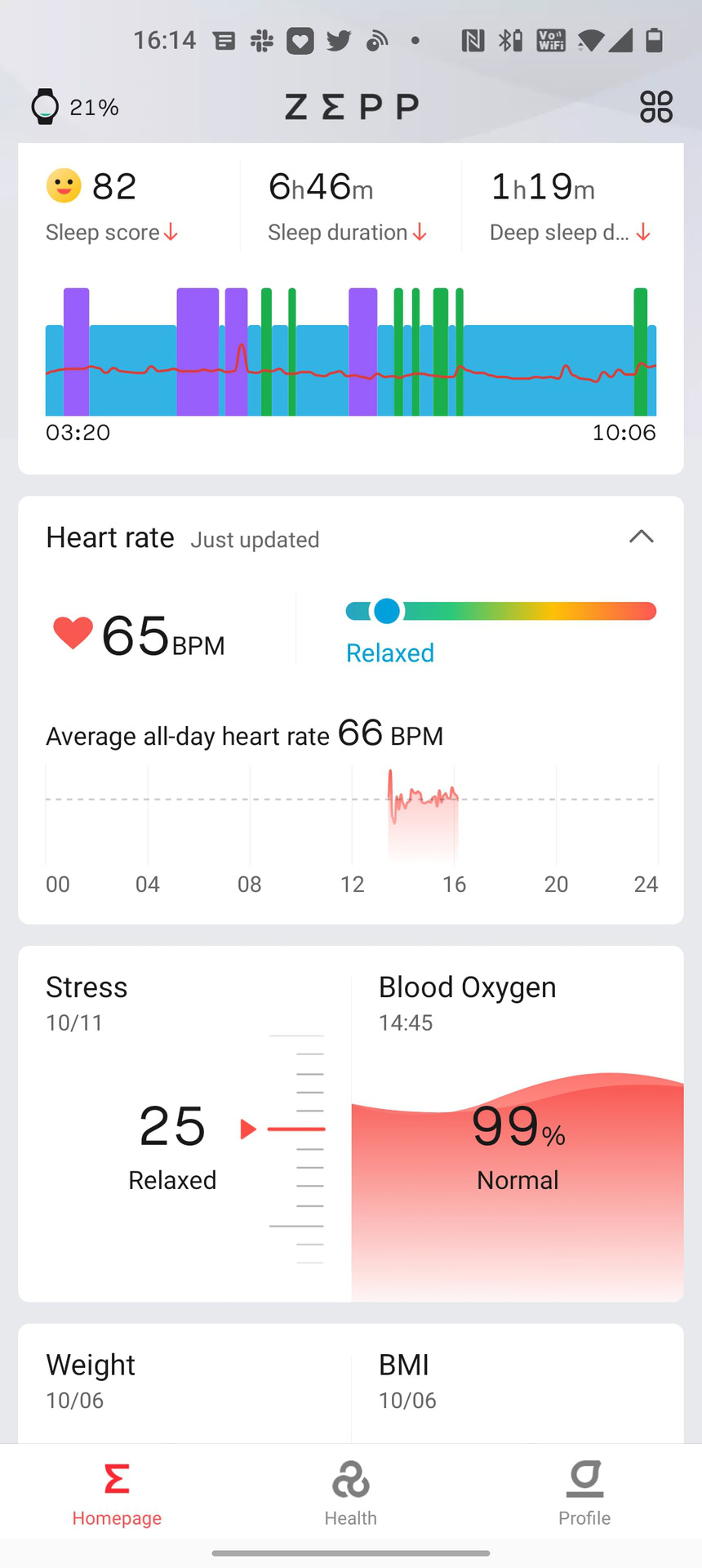Switch to the Profile tab

coord(584,1494)
